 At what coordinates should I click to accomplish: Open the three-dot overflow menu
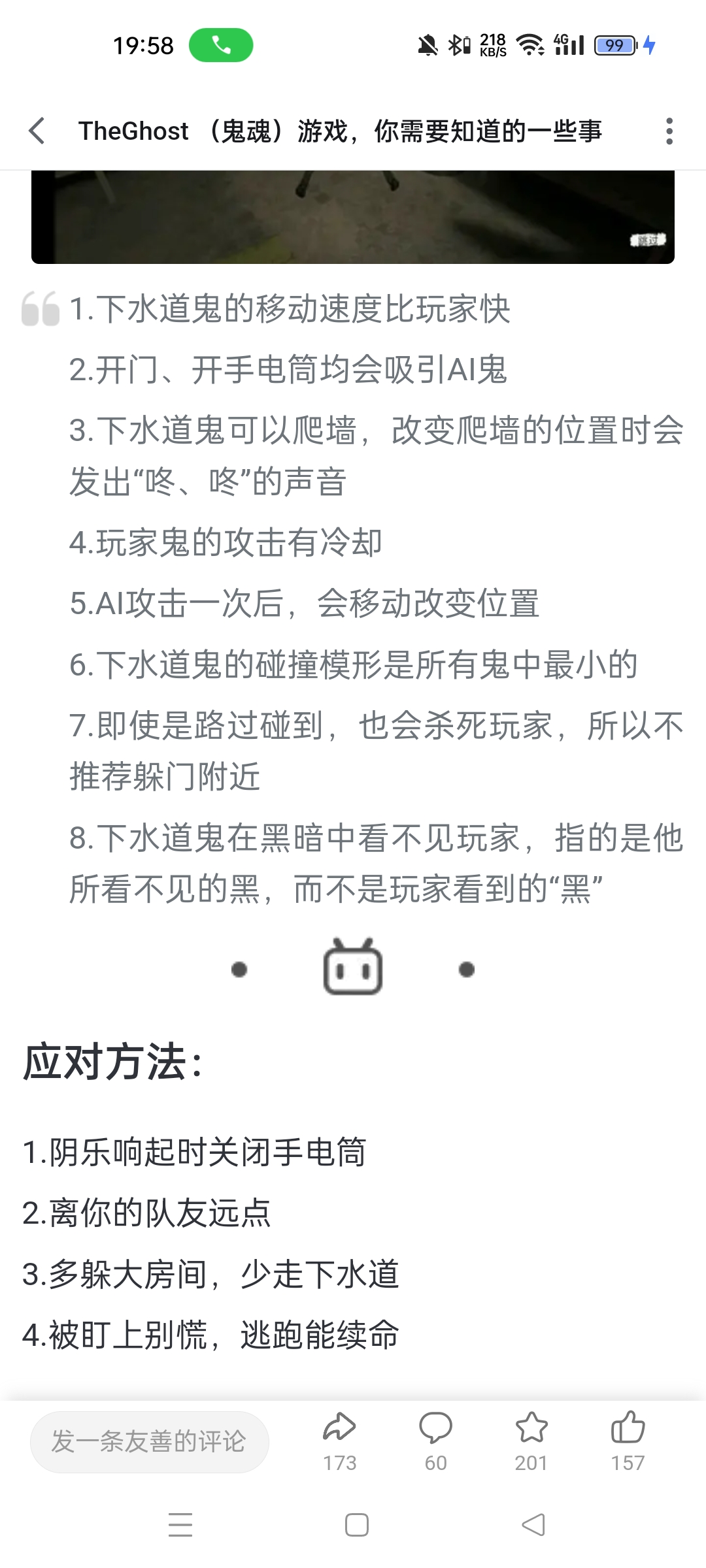pyautogui.click(x=669, y=131)
